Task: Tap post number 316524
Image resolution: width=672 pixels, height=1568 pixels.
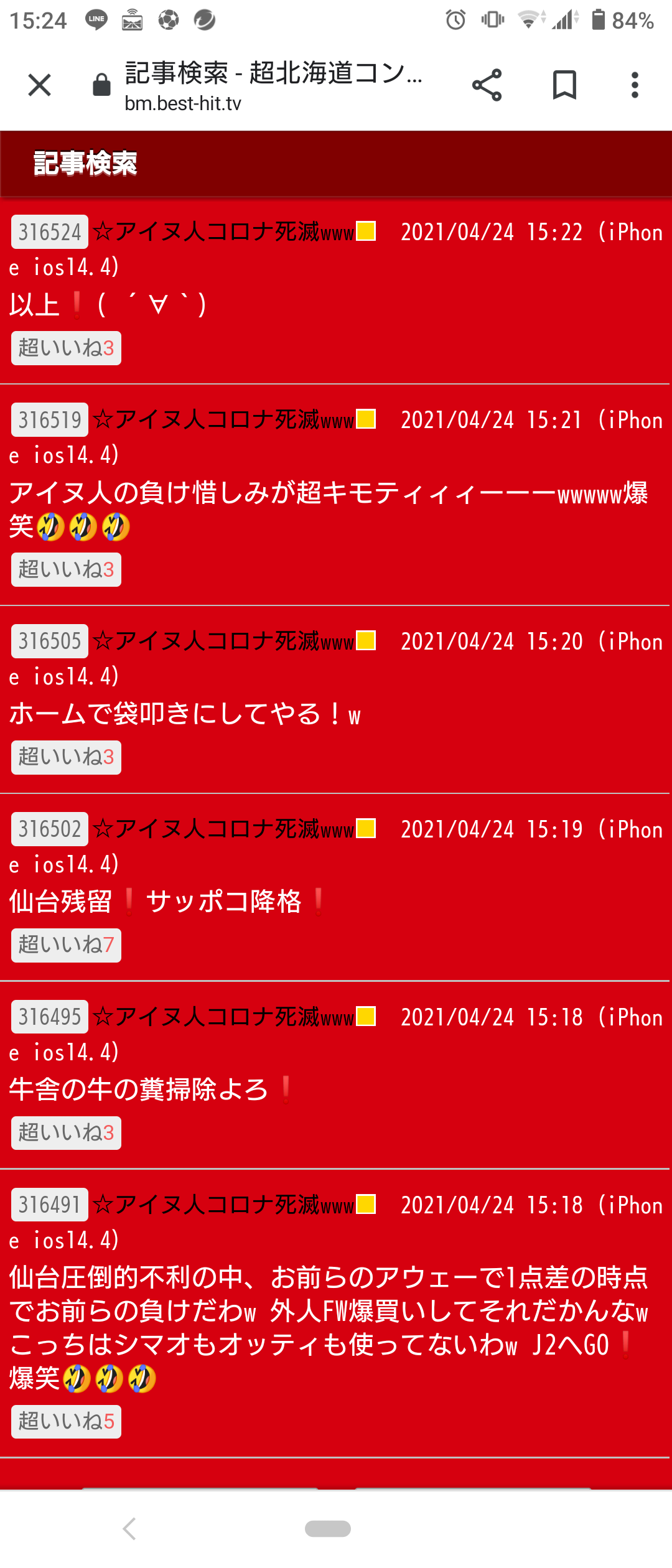Action: pyautogui.click(x=50, y=232)
